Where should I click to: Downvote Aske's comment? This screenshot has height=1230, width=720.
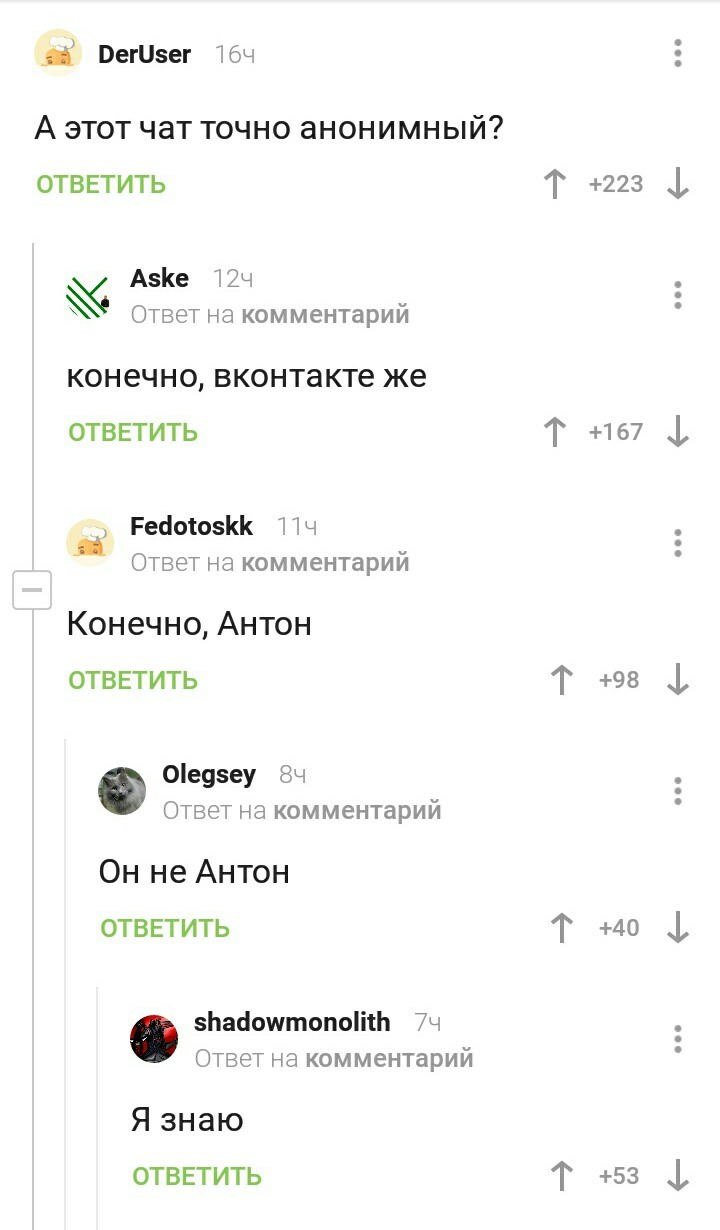[678, 432]
